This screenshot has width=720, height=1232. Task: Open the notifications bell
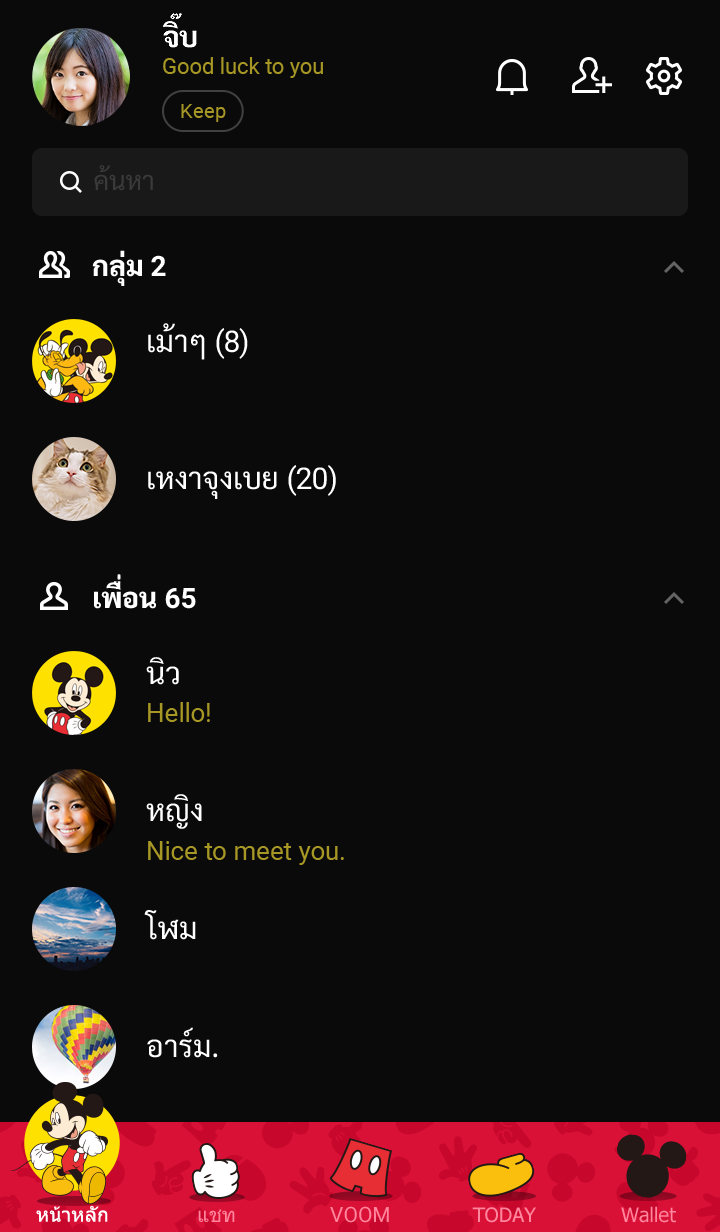(512, 77)
